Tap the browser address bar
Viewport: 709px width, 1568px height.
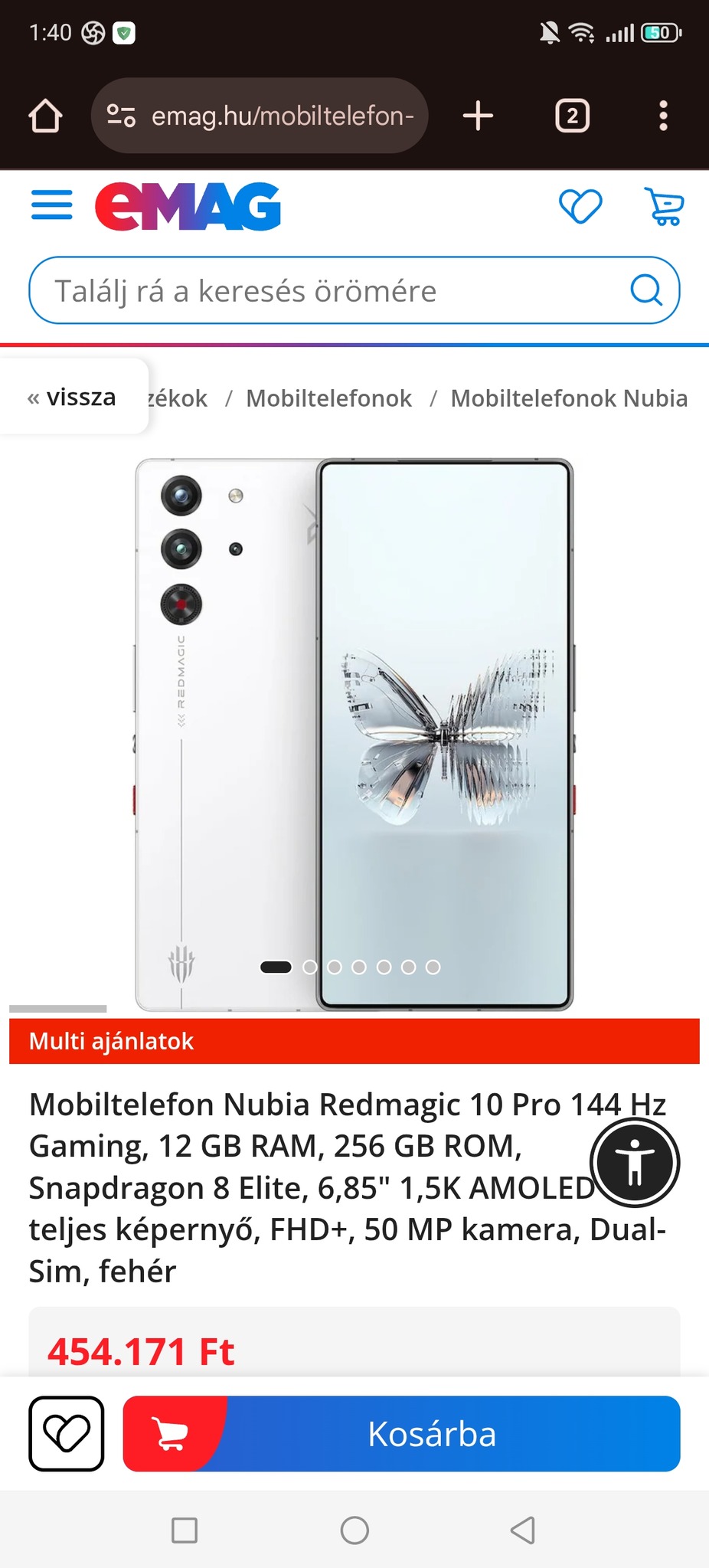(260, 116)
